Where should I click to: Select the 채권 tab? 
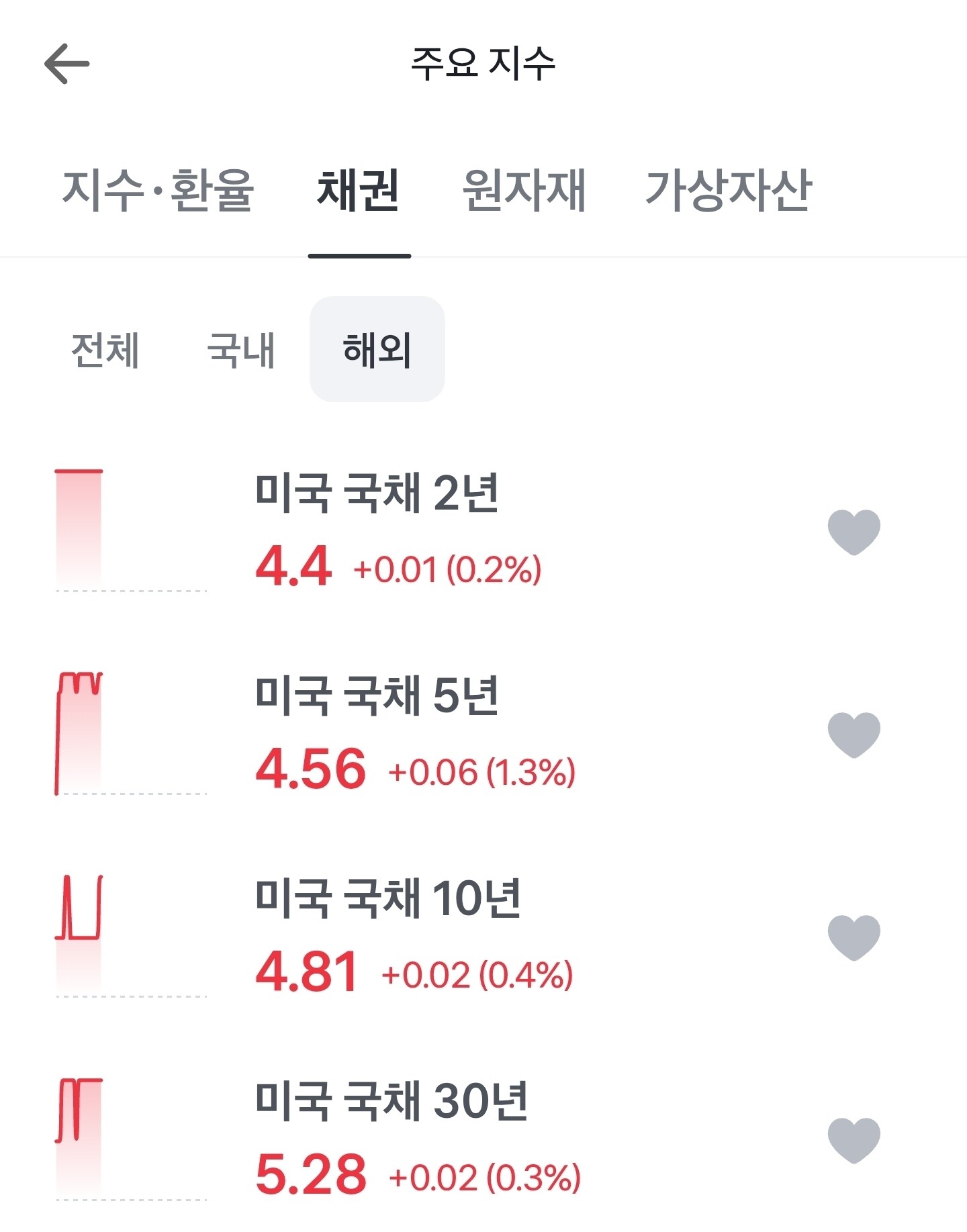359,191
